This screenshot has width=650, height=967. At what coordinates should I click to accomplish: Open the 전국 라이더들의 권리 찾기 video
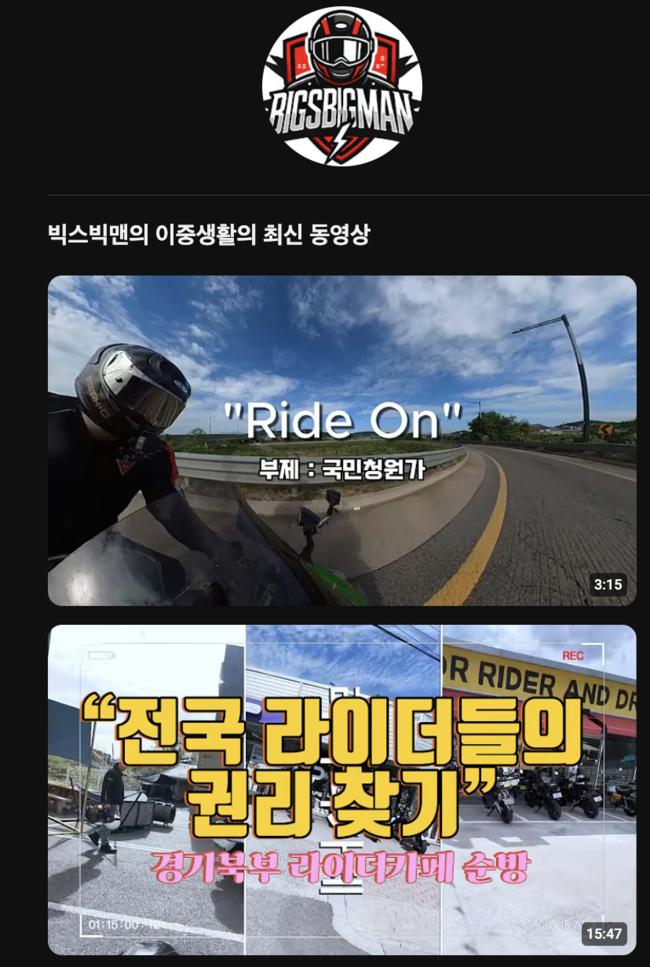[342, 790]
